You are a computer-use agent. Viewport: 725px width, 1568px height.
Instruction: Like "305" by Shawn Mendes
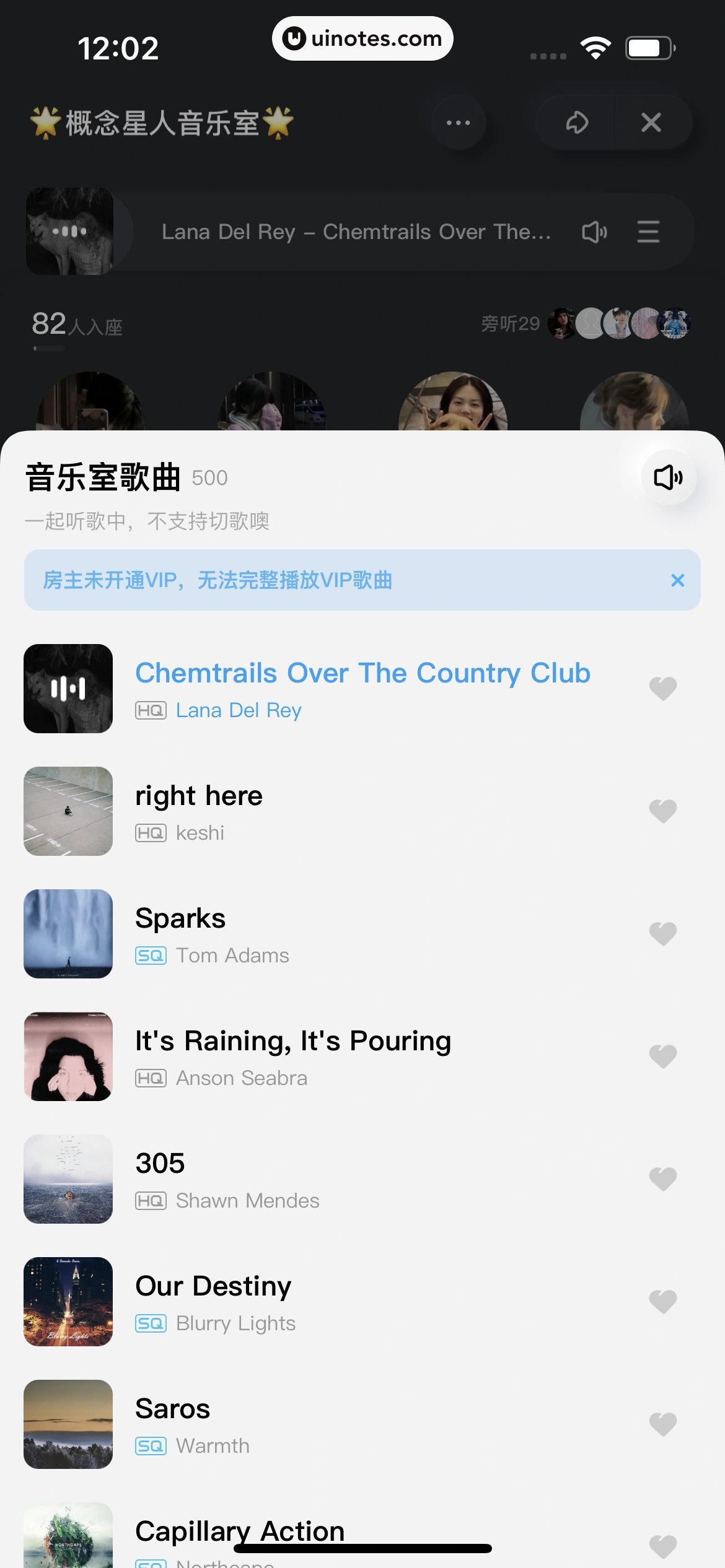pos(662,1180)
